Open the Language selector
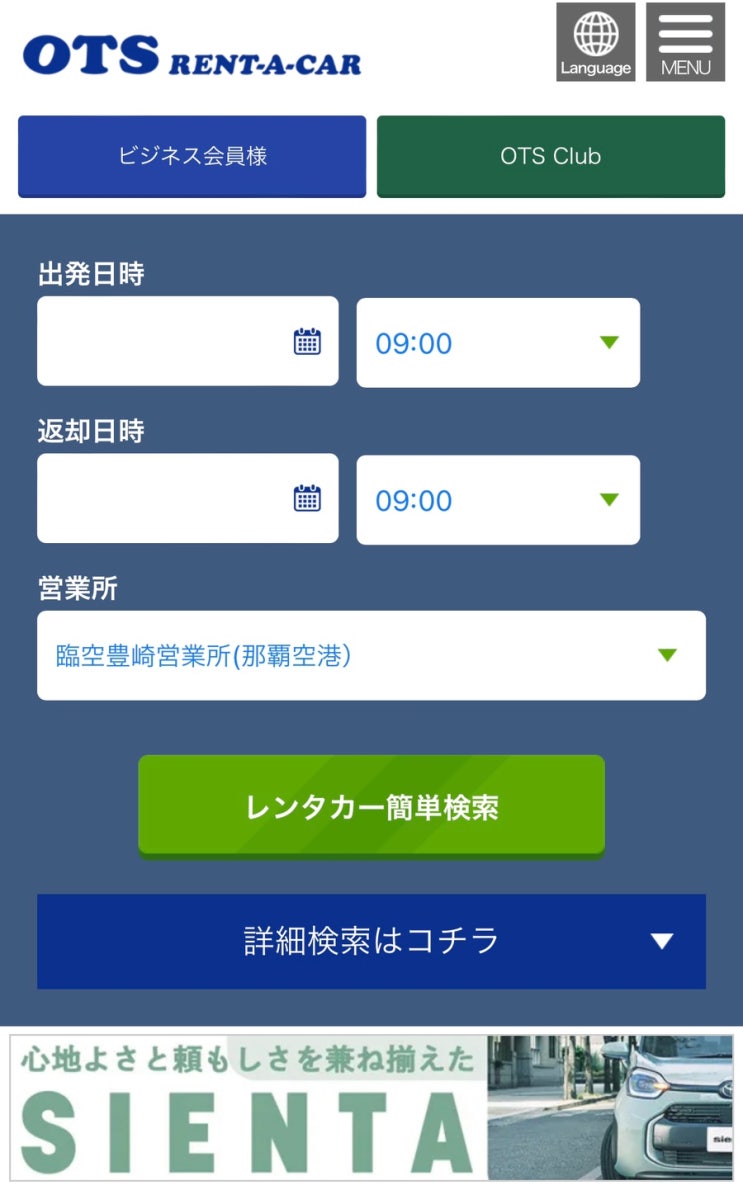Viewport: 743px width, 1190px height. [595, 42]
